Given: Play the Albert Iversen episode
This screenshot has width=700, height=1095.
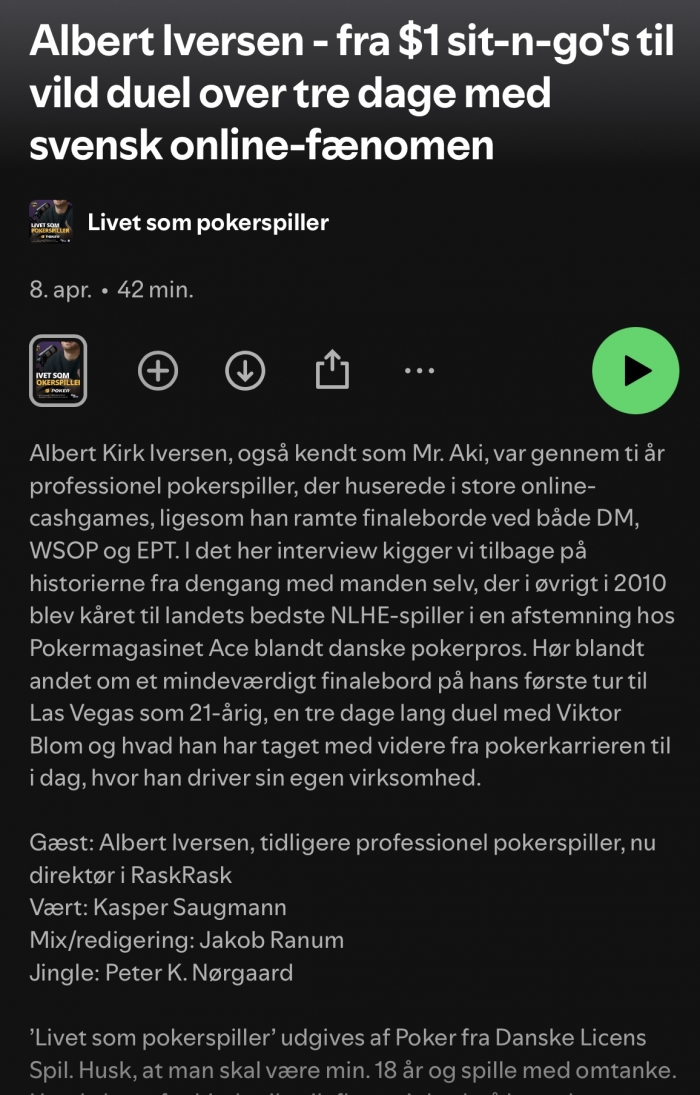Looking at the screenshot, I should point(635,371).
